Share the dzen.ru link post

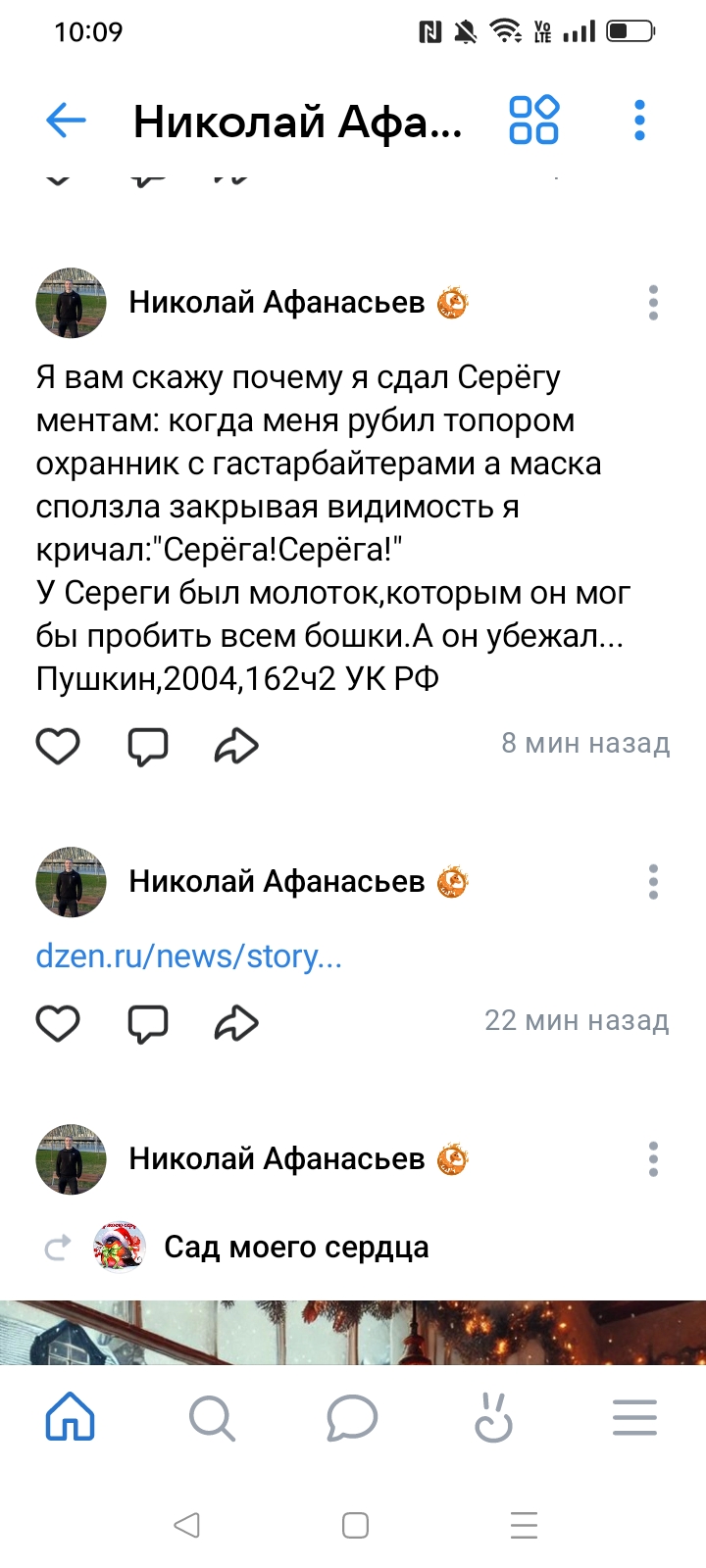(x=236, y=1024)
